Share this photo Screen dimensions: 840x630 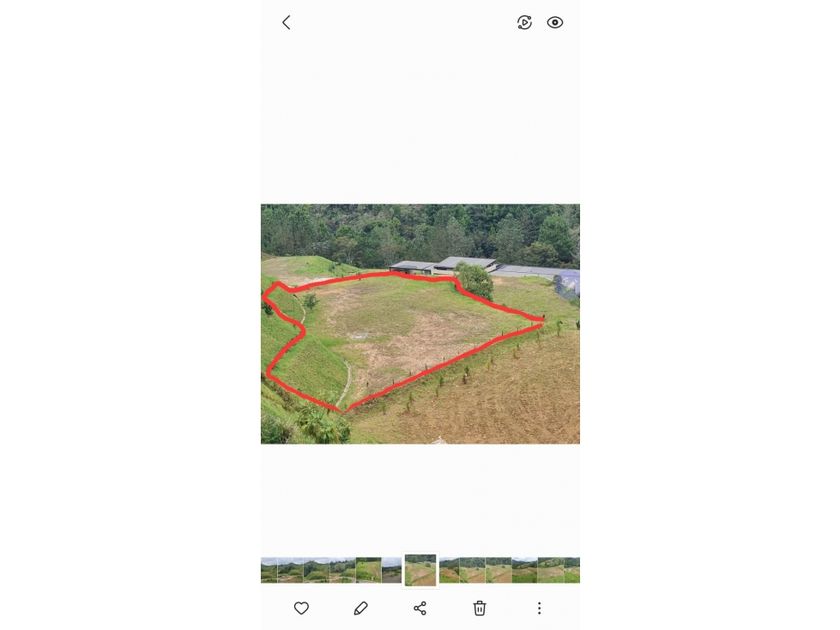pyautogui.click(x=420, y=608)
